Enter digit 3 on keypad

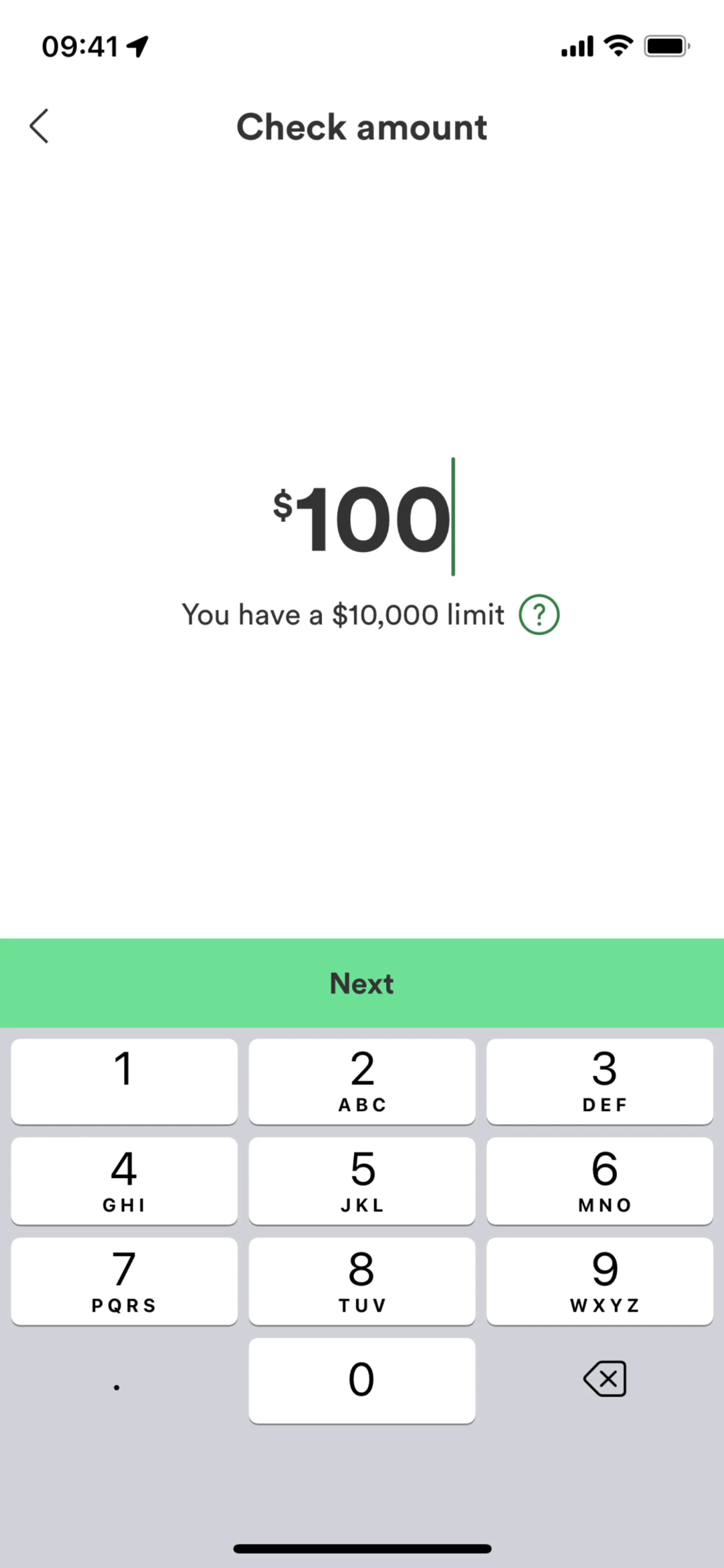[x=599, y=1082]
